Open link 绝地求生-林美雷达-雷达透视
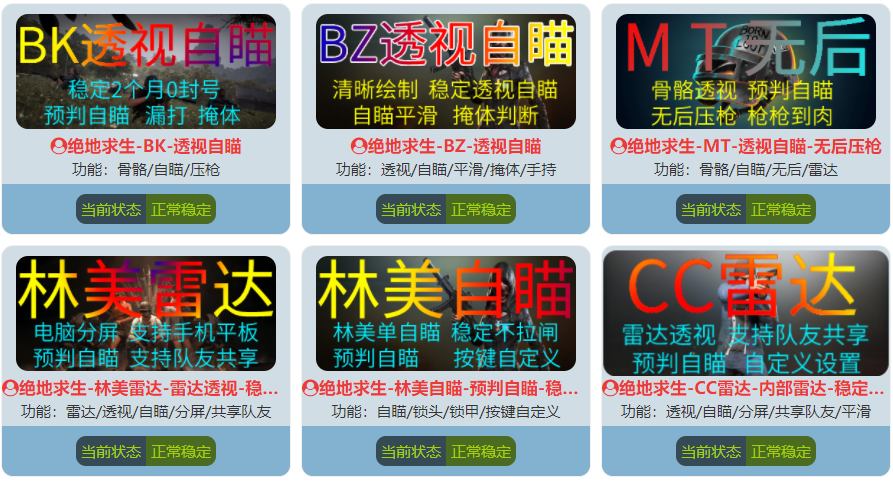 coord(146,388)
